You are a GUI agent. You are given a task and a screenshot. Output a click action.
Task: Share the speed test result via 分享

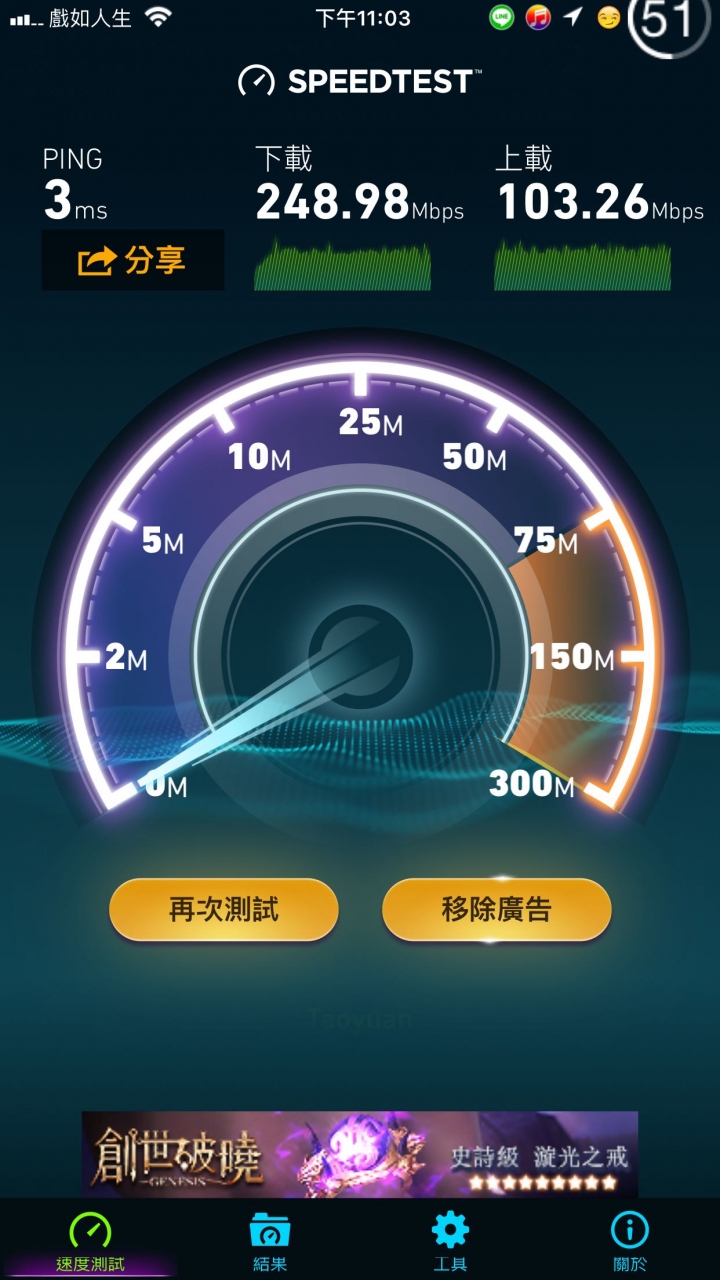click(132, 261)
